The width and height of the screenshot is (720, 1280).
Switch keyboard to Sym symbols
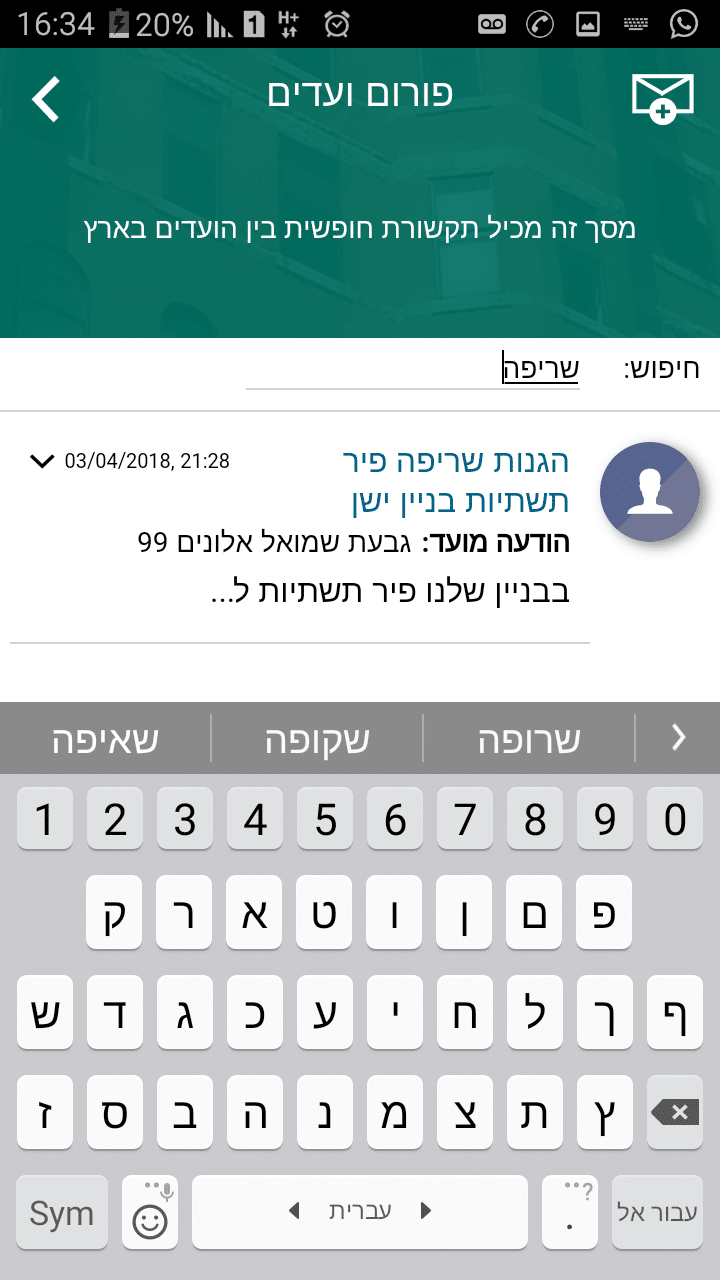62,1212
